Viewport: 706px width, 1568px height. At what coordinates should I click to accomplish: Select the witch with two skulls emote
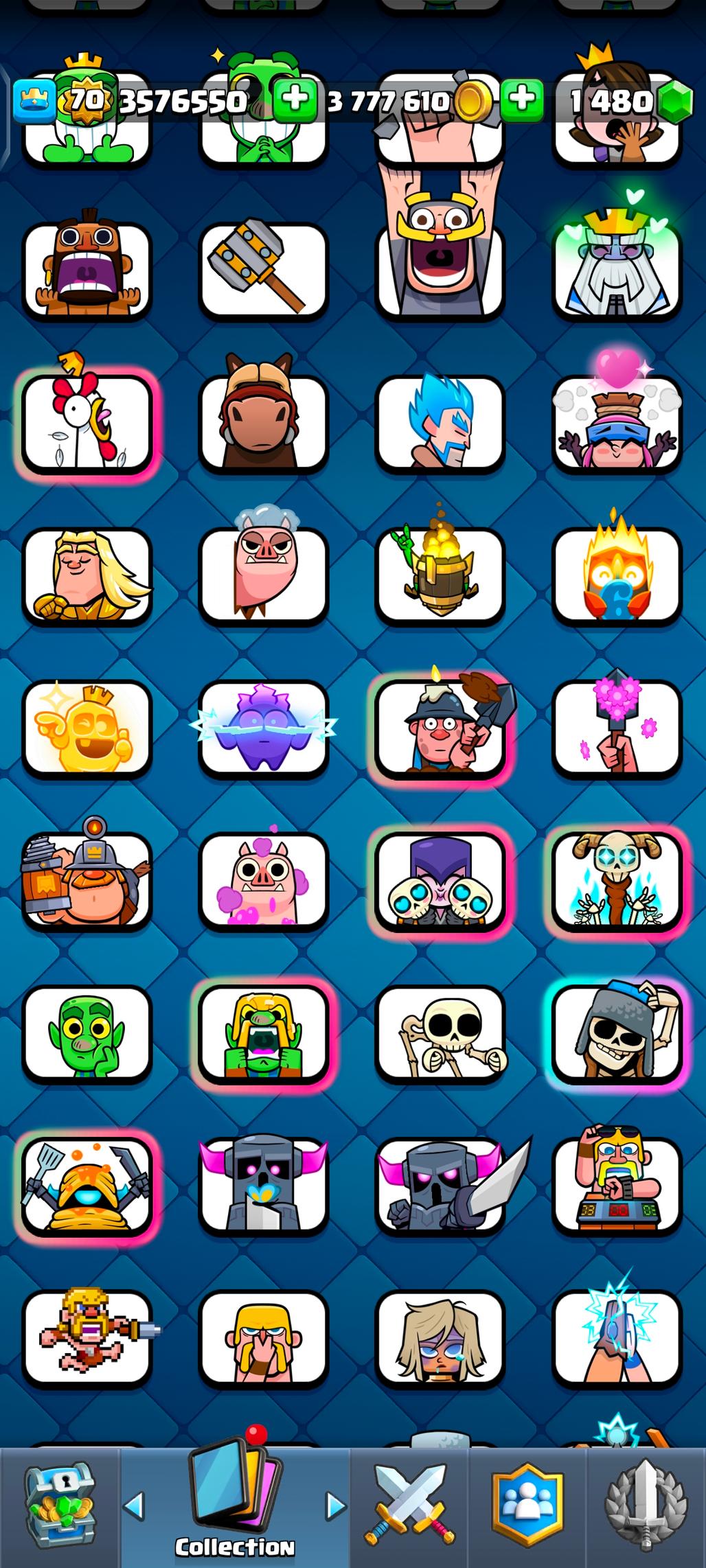coord(440,881)
